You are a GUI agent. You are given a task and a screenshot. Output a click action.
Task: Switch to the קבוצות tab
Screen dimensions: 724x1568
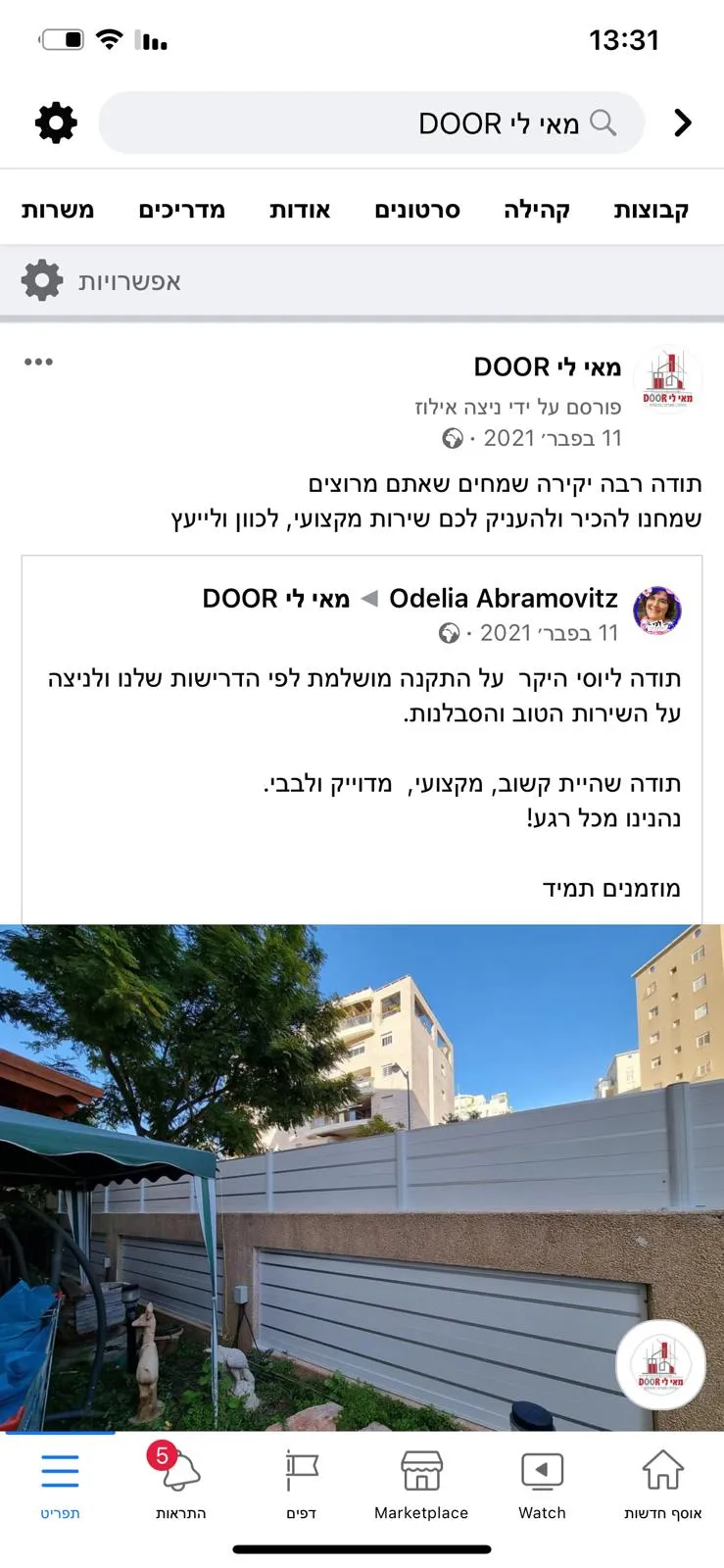652,210
